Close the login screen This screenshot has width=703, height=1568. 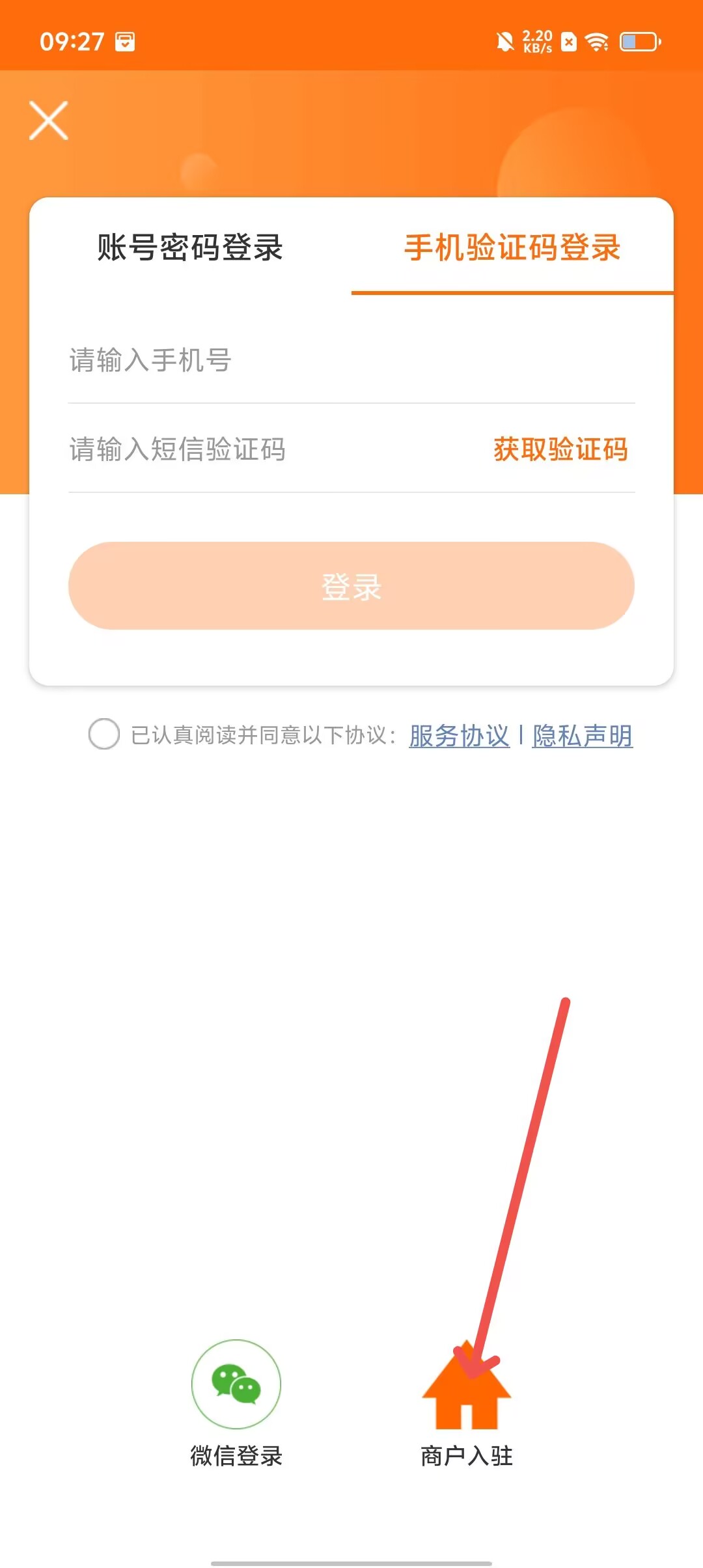(49, 120)
